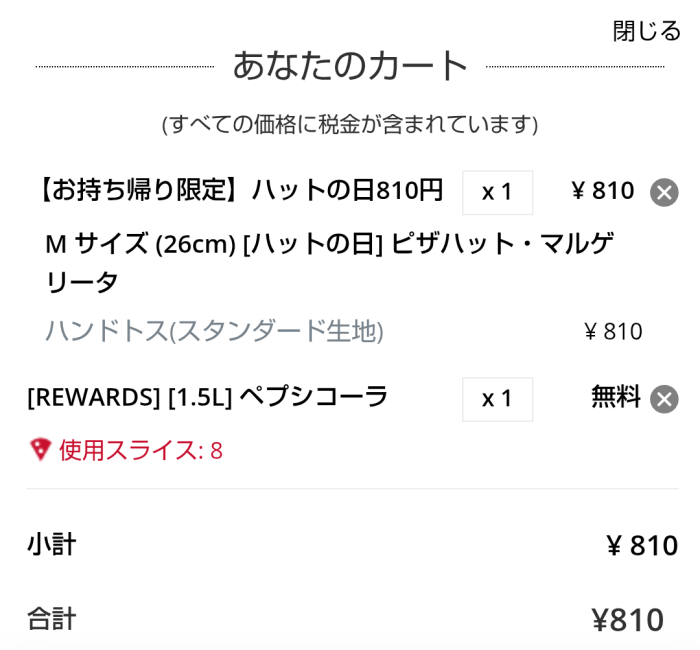Change quantity of ハットの日810円 item
Screen dimensions: 700x650
point(497,192)
